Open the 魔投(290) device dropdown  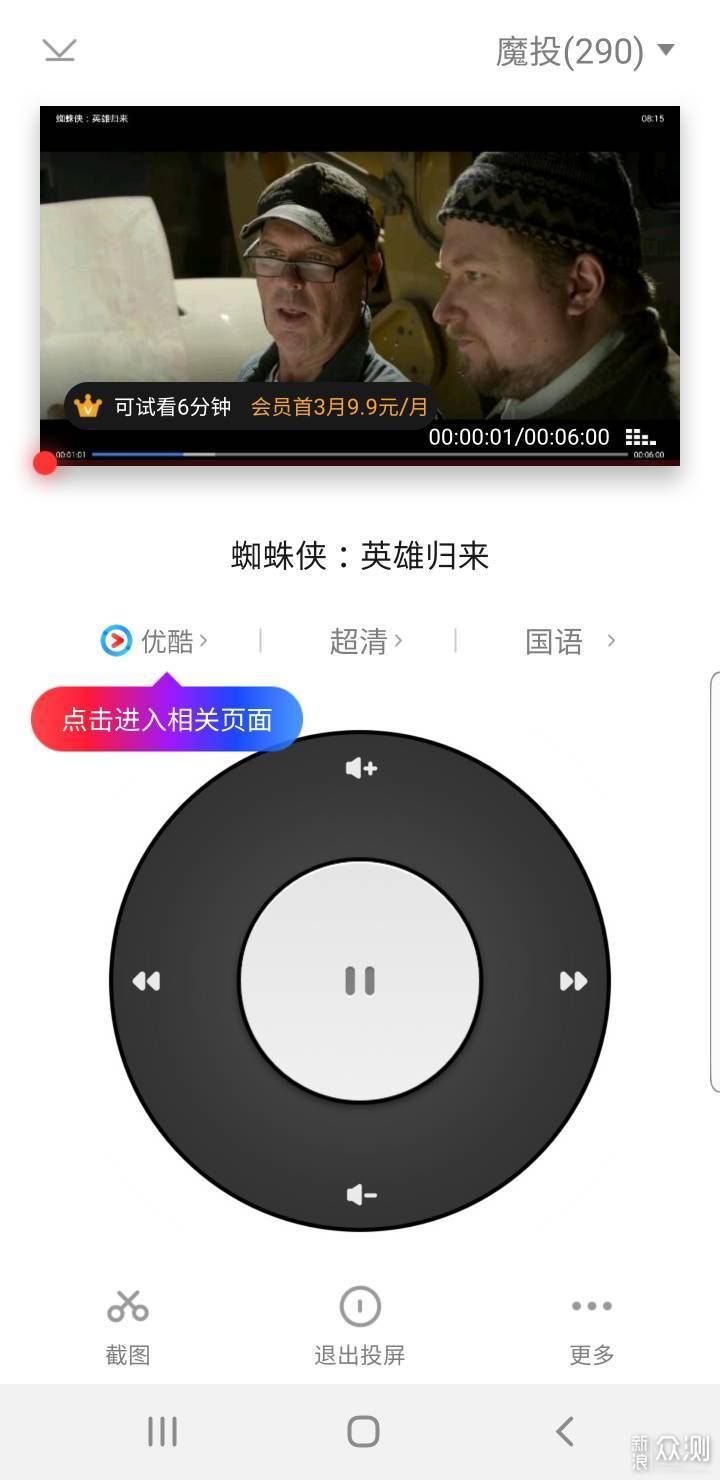(585, 51)
